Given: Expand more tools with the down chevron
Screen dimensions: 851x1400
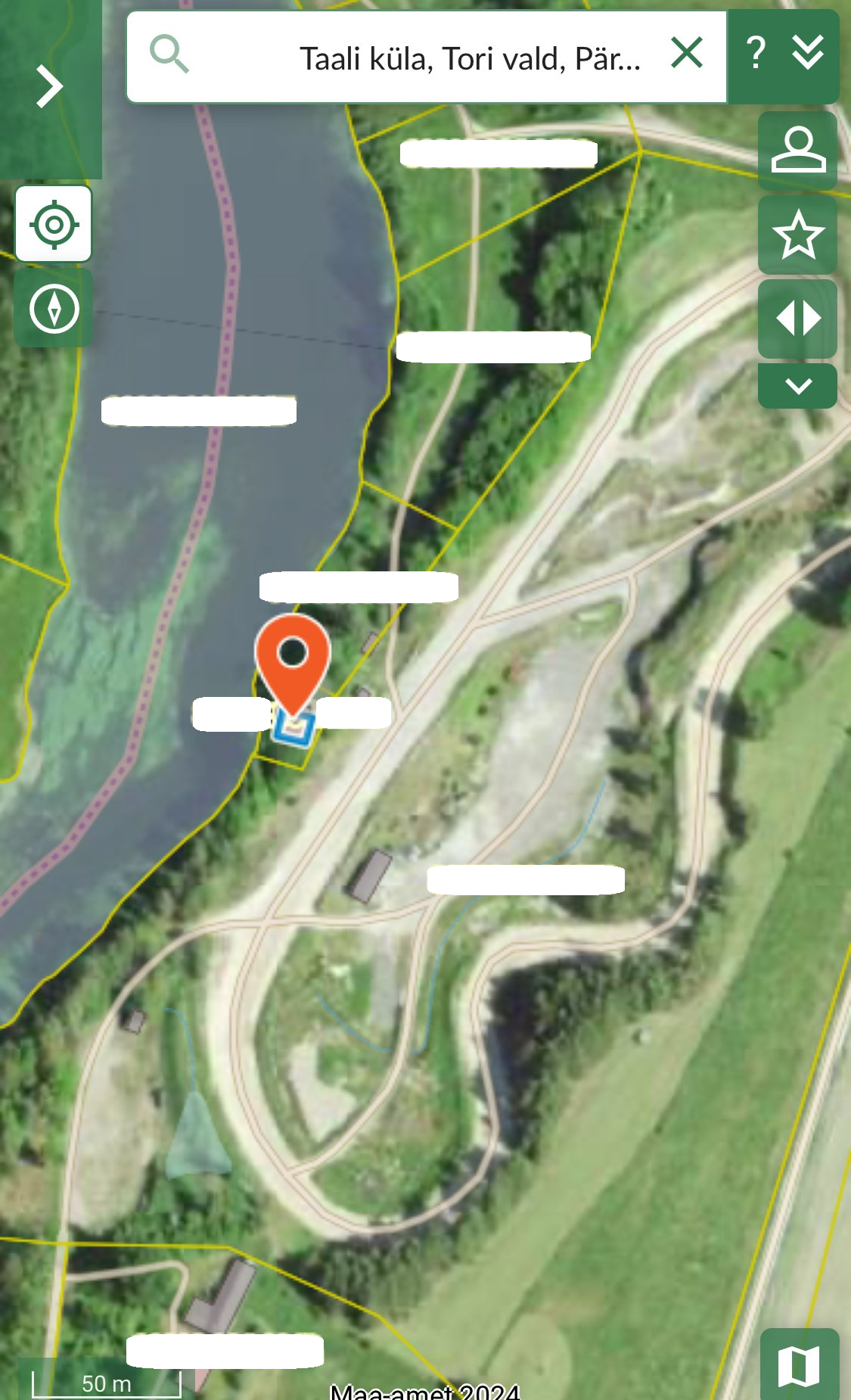Looking at the screenshot, I should click(797, 386).
